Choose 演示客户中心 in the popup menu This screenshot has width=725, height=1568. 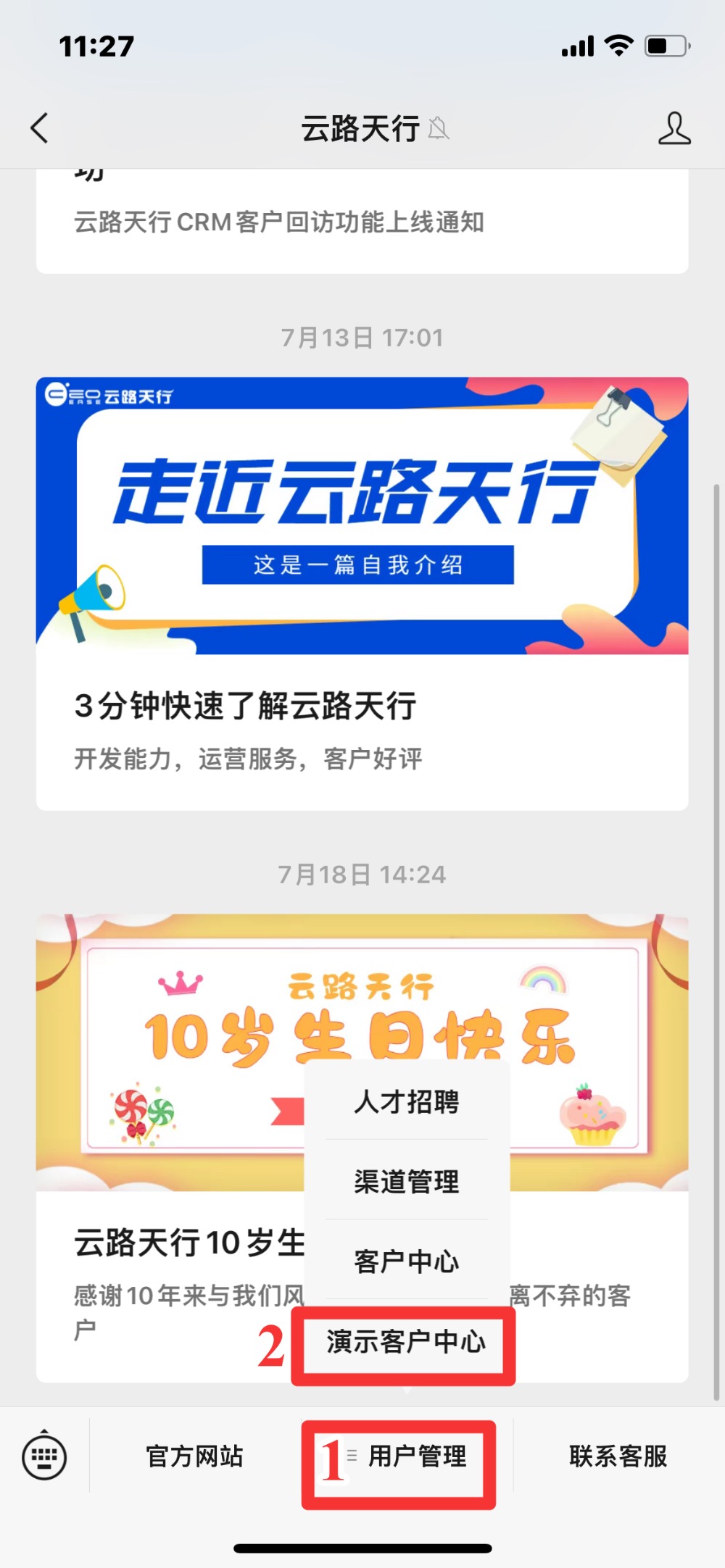pyautogui.click(x=406, y=1342)
